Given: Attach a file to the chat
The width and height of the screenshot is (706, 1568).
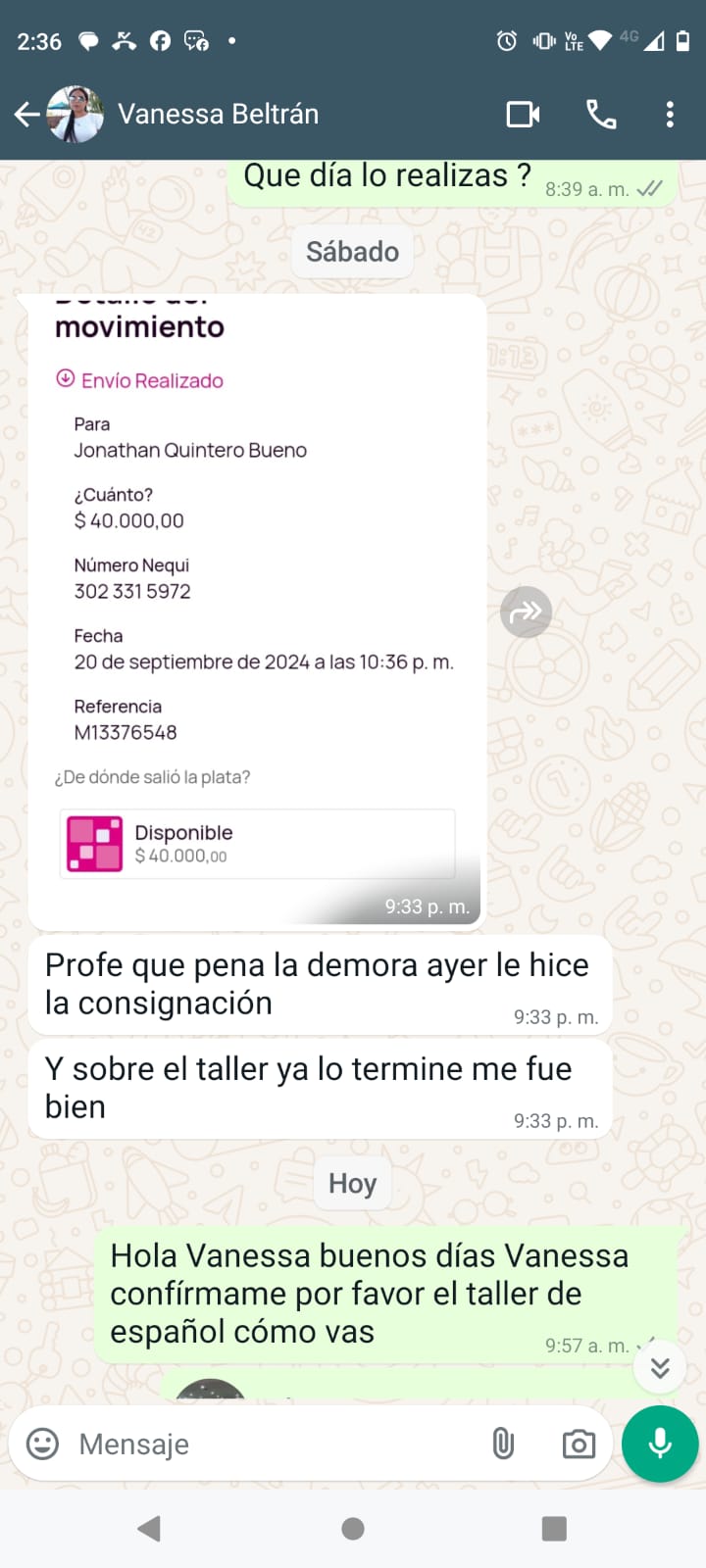Looking at the screenshot, I should (503, 1444).
